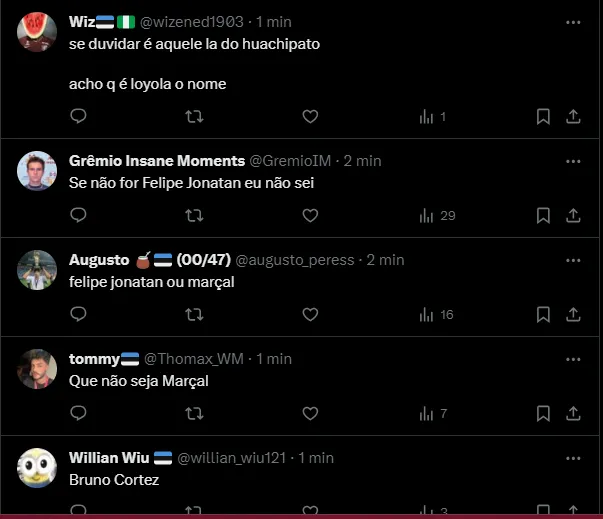Viewport: 603px width, 519px height.
Task: Reply to the Grêmio Insane Moments tweet
Action: 78,215
